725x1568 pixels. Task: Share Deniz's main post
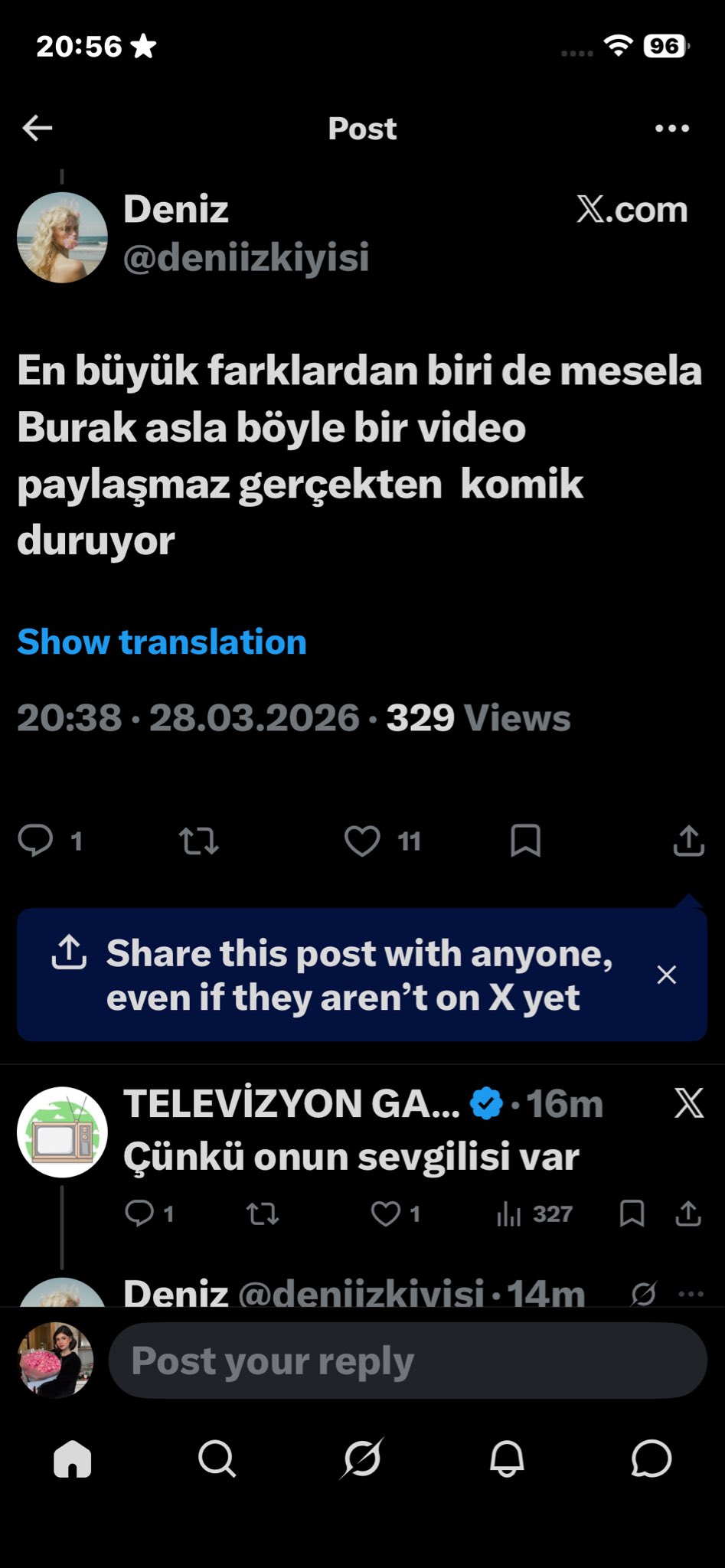[x=688, y=841]
